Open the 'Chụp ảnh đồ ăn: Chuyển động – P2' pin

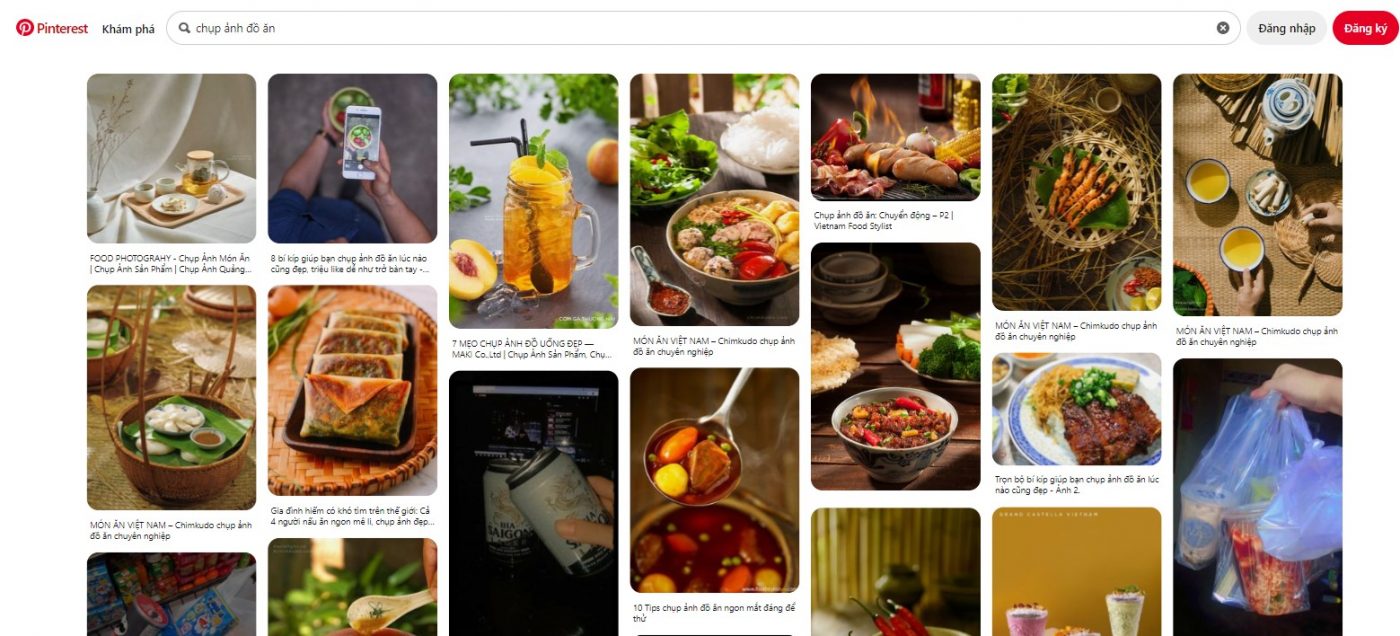[x=895, y=137]
